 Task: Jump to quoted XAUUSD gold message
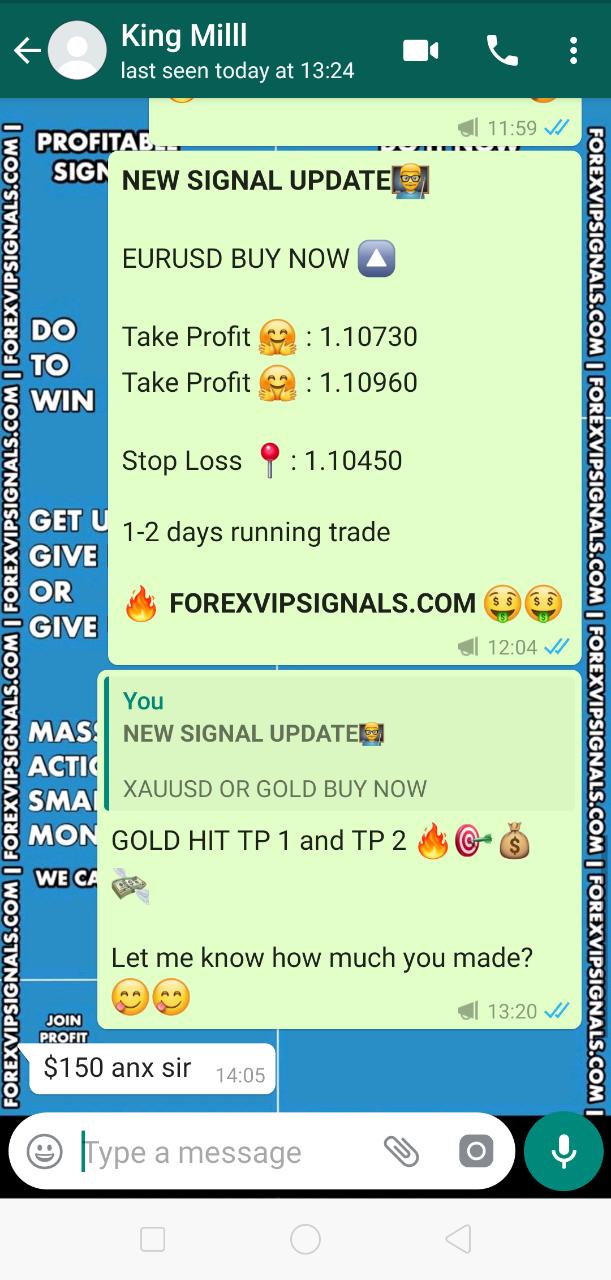[x=340, y=744]
